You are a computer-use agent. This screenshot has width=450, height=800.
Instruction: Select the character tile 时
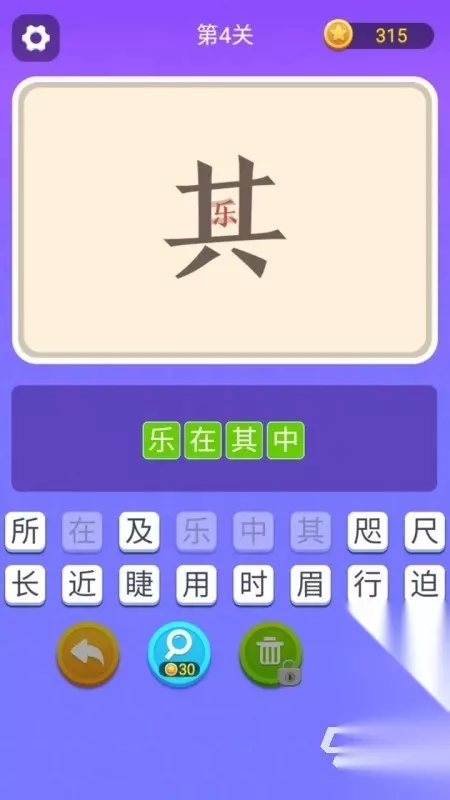click(x=254, y=586)
